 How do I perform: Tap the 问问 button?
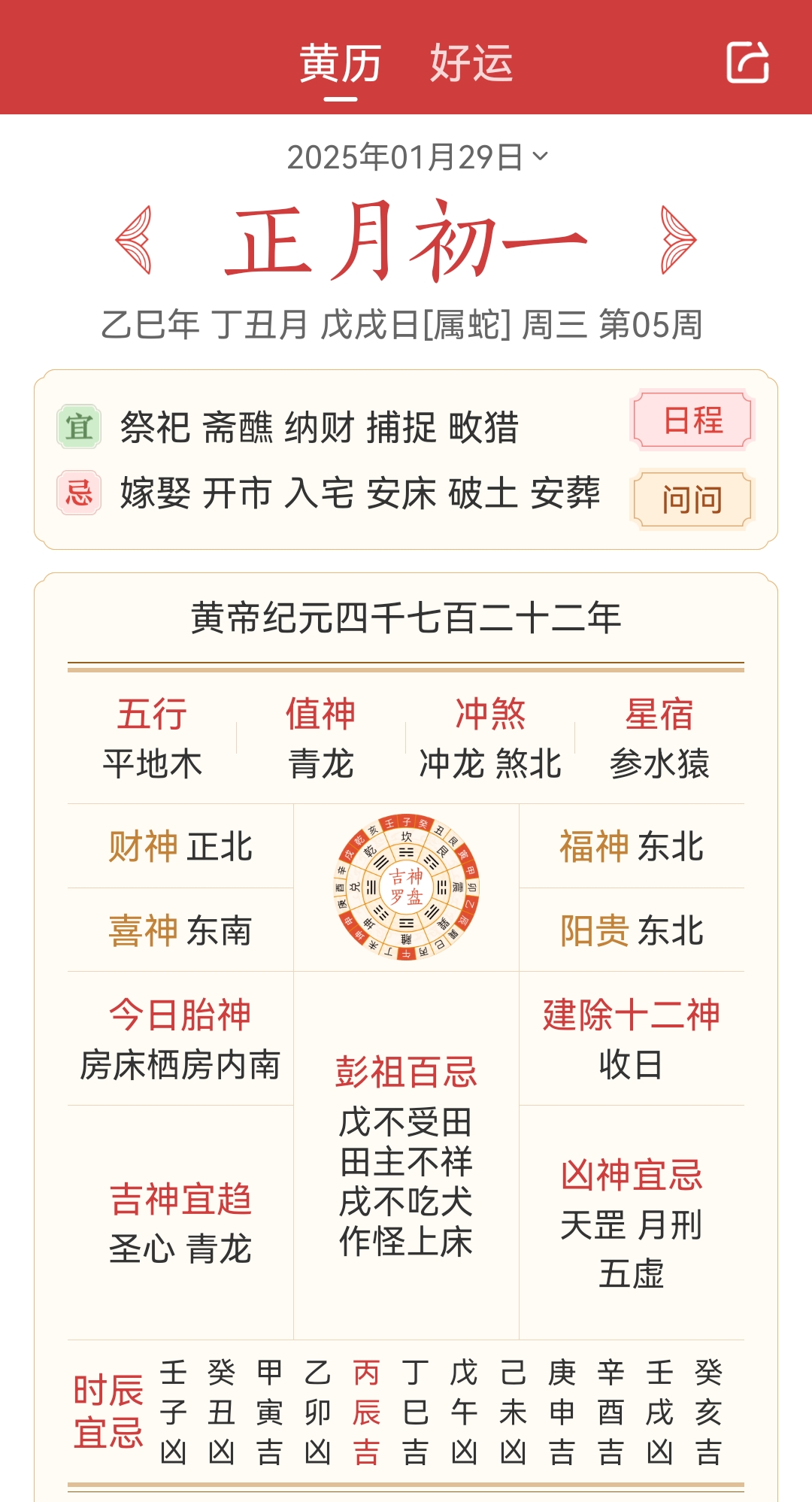[692, 499]
